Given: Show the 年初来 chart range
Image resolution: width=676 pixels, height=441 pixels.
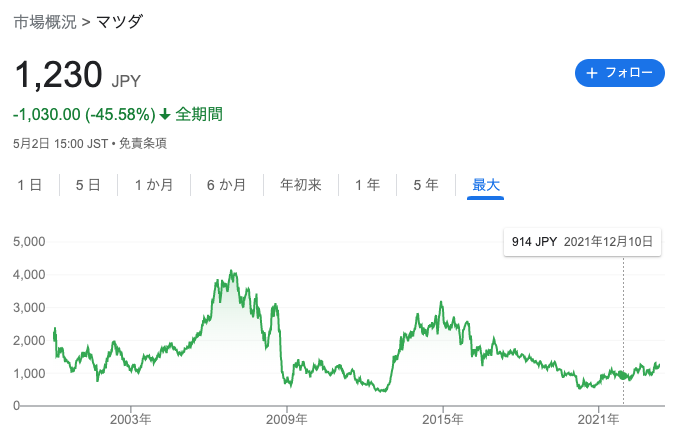Looking at the screenshot, I should (300, 184).
